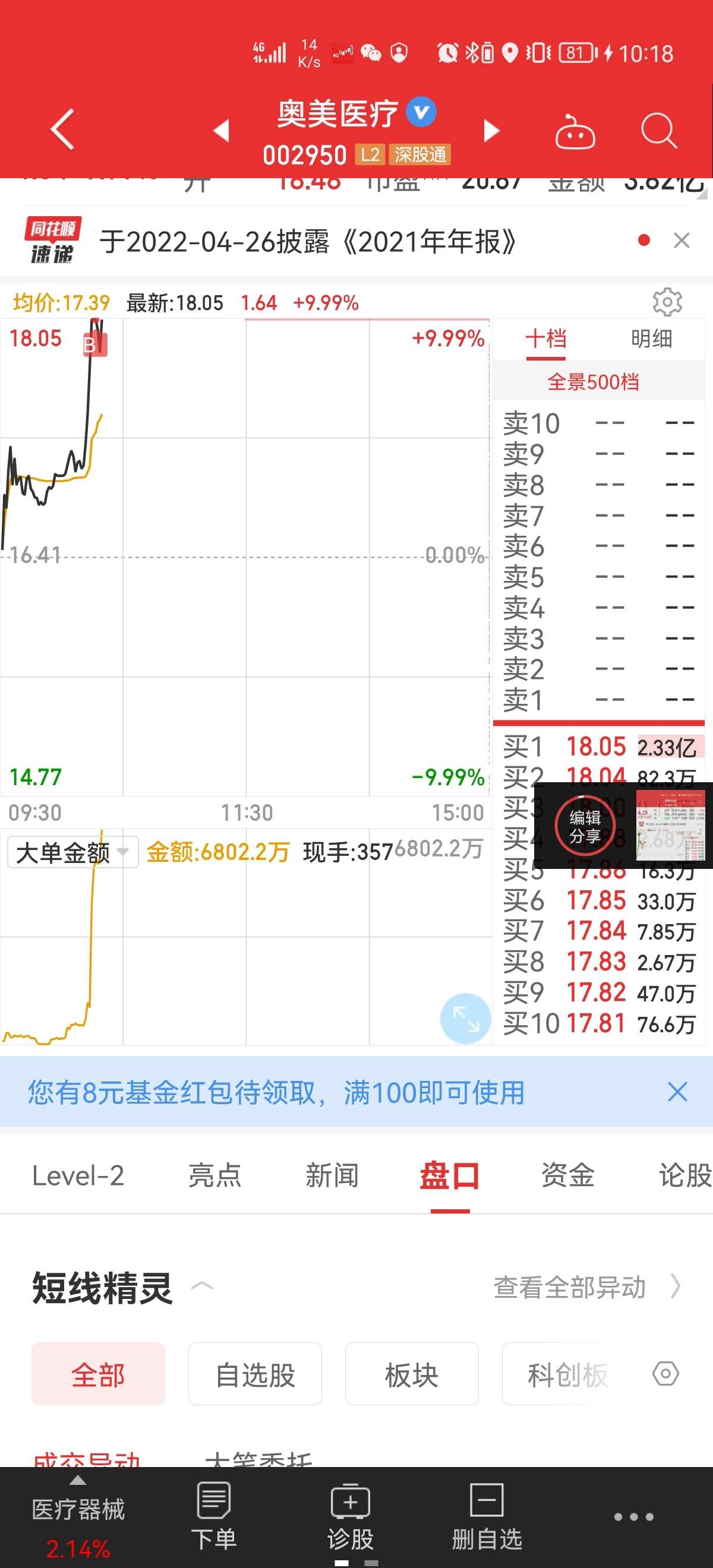Open chart settings gear

click(x=667, y=301)
